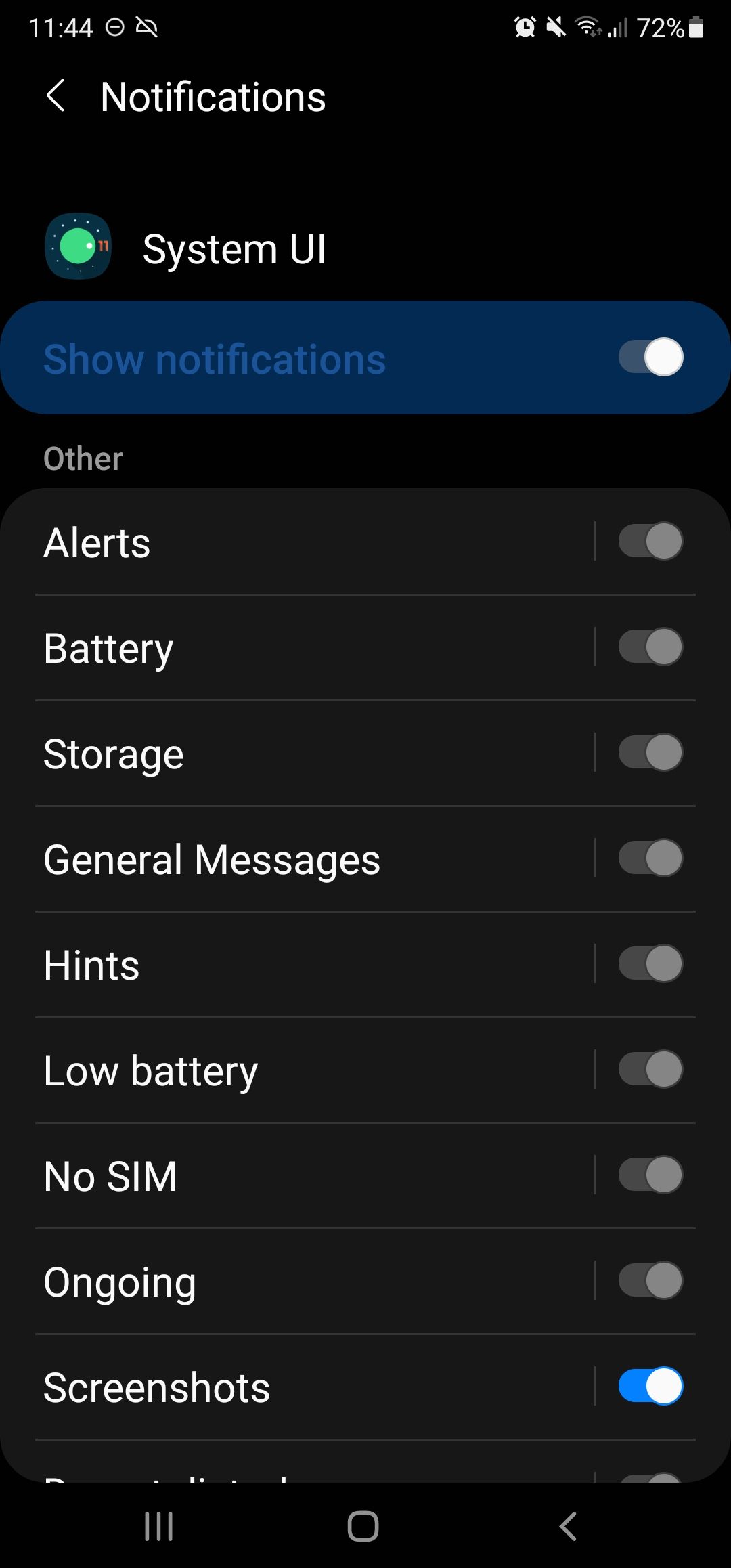Toggle the Hints switch

click(650, 963)
